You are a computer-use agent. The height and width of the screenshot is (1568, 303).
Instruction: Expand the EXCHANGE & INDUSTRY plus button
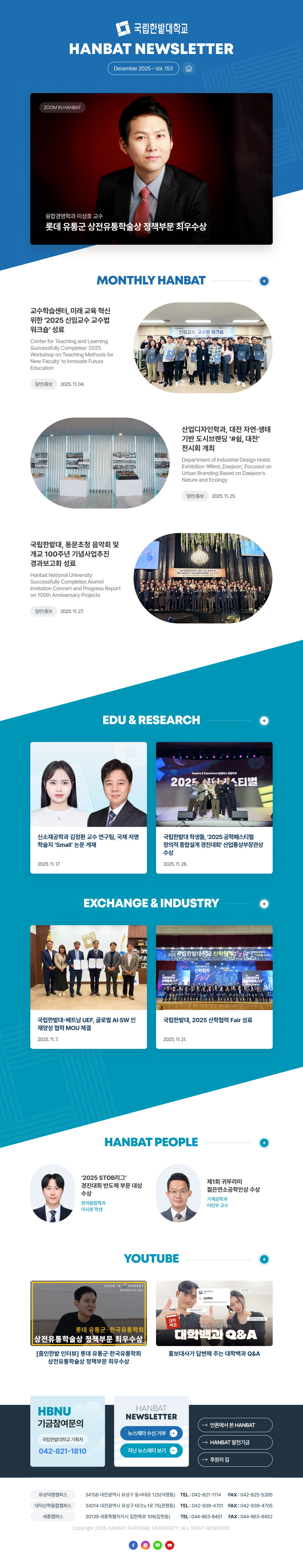coord(264,904)
